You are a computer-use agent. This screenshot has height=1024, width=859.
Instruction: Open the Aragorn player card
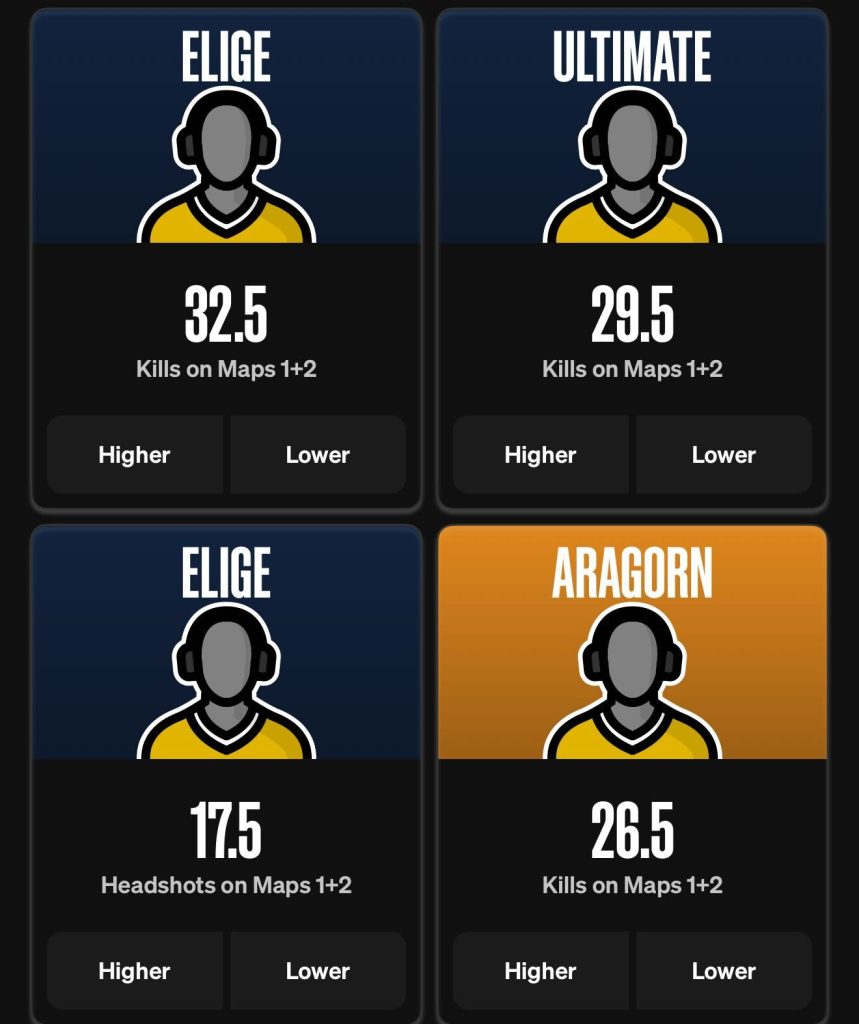pyautogui.click(x=632, y=660)
